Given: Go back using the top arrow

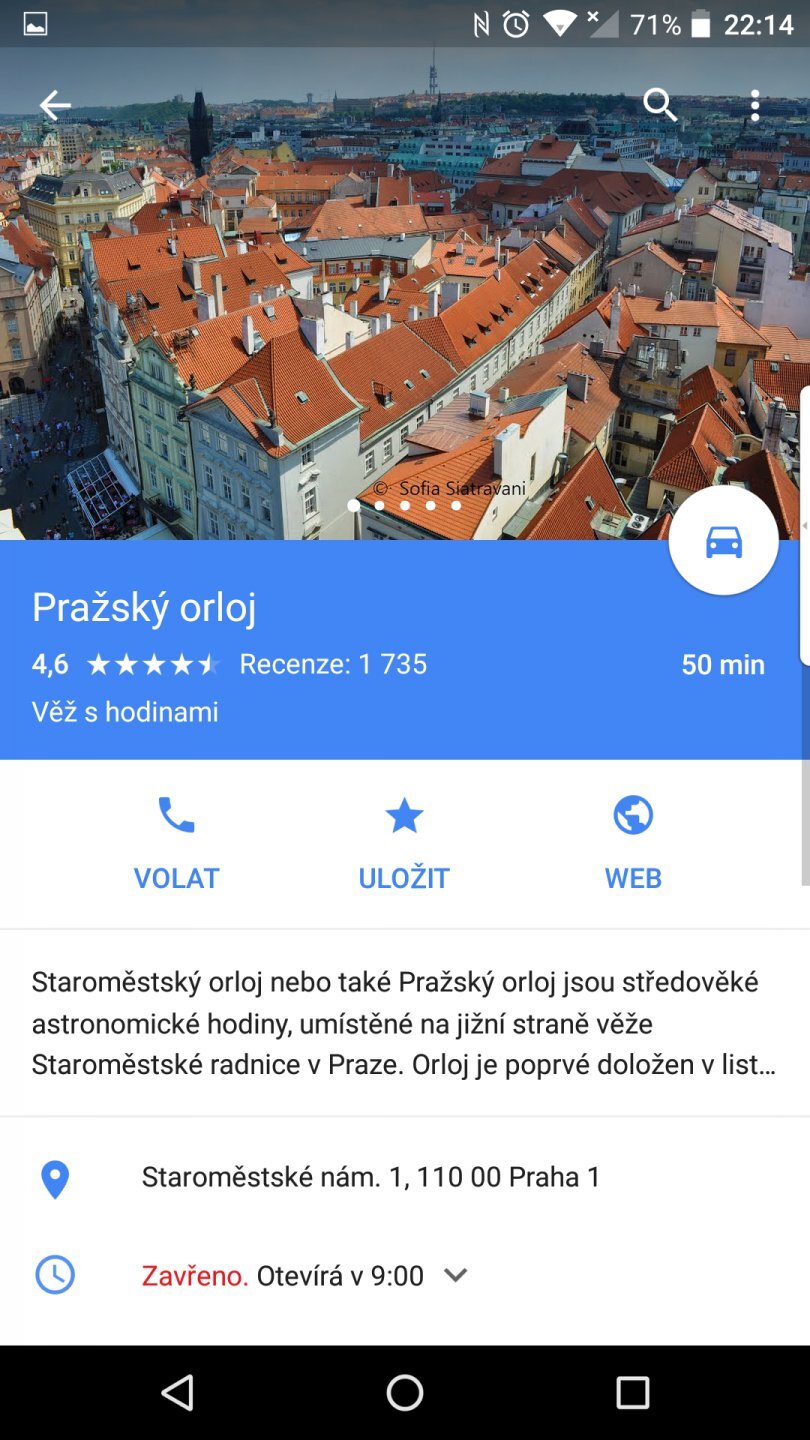Looking at the screenshot, I should pyautogui.click(x=55, y=105).
